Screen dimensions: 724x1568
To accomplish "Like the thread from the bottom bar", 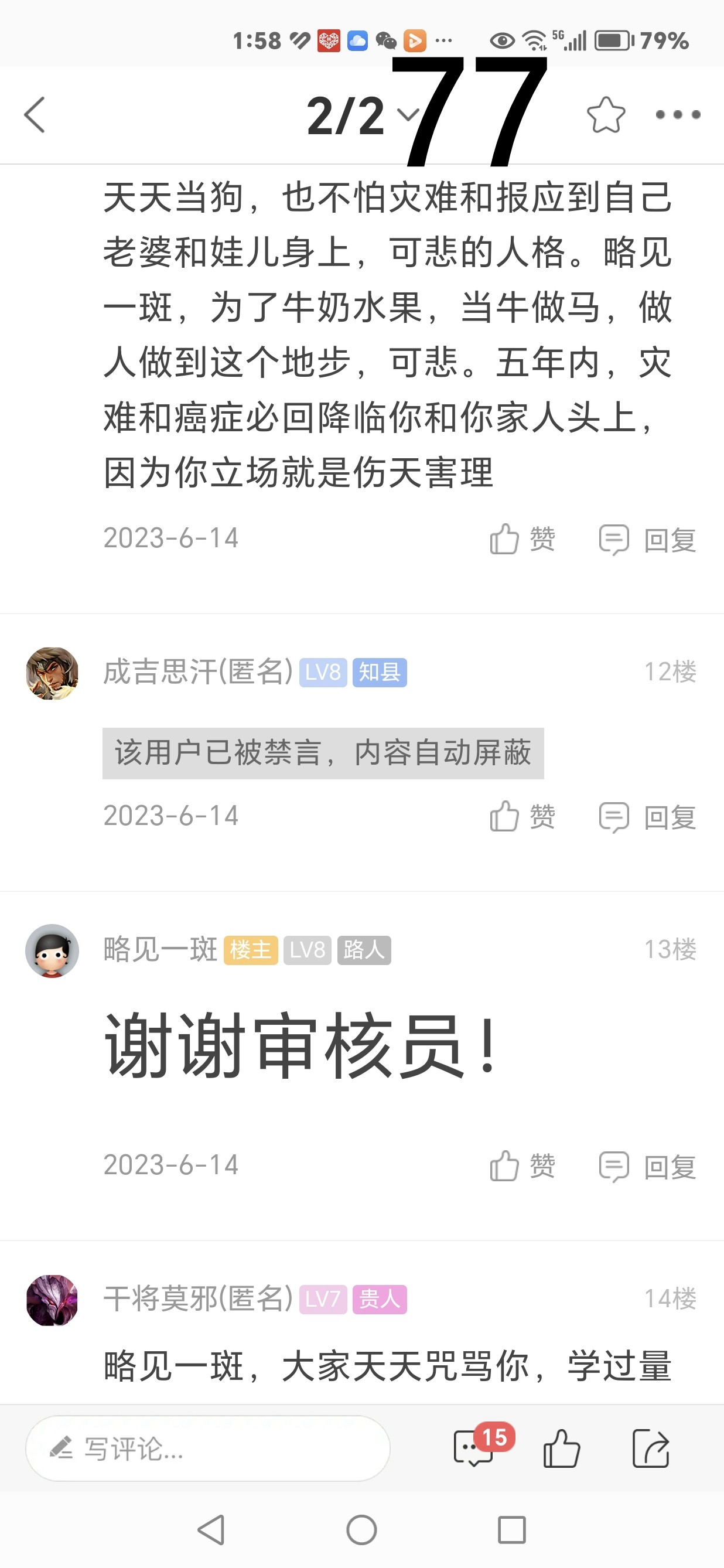I will (561, 1448).
